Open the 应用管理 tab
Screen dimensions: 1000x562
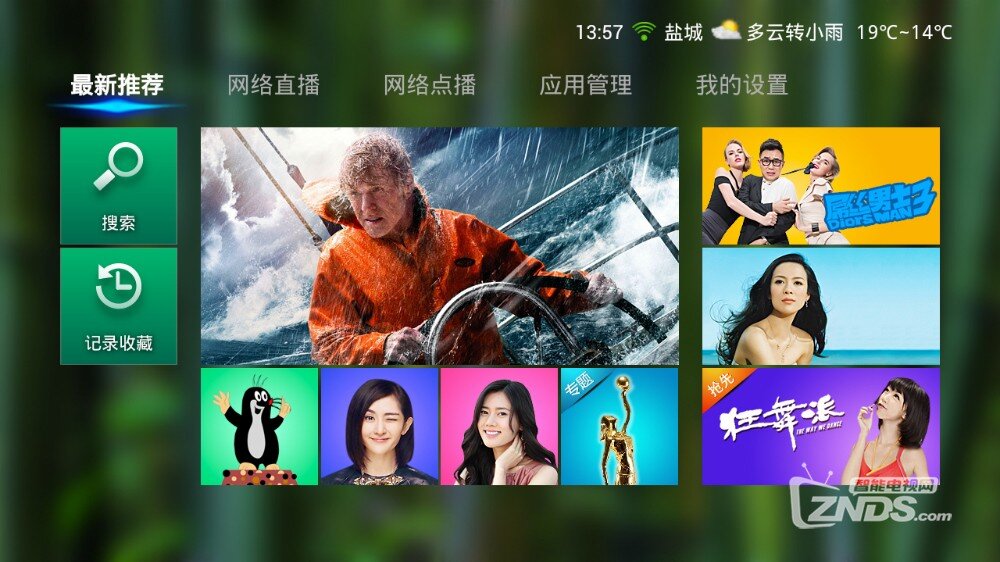point(585,86)
